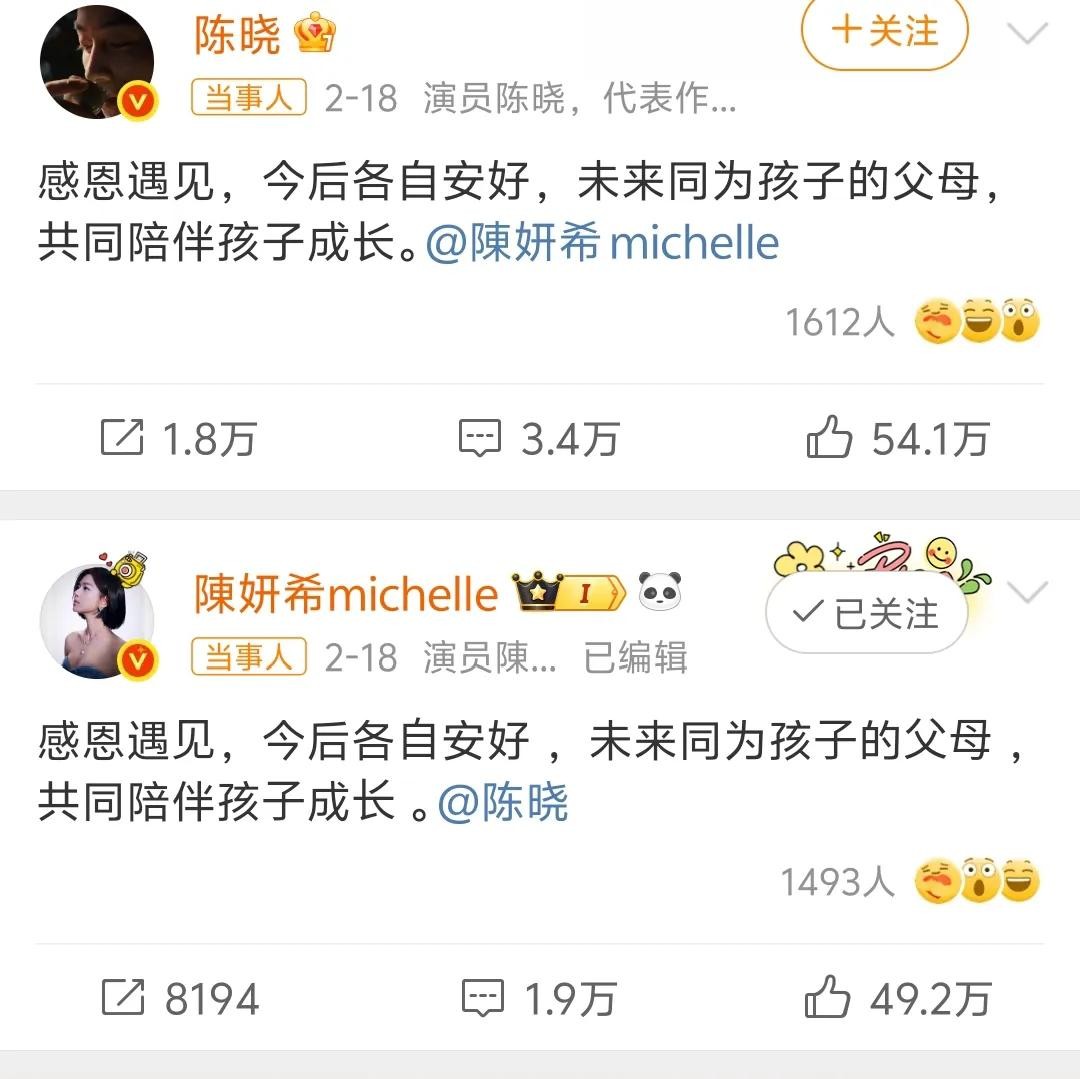Expand the dropdown arrow on 陈晓's post
Image resolution: width=1080 pixels, height=1079 pixels.
point(1025,35)
